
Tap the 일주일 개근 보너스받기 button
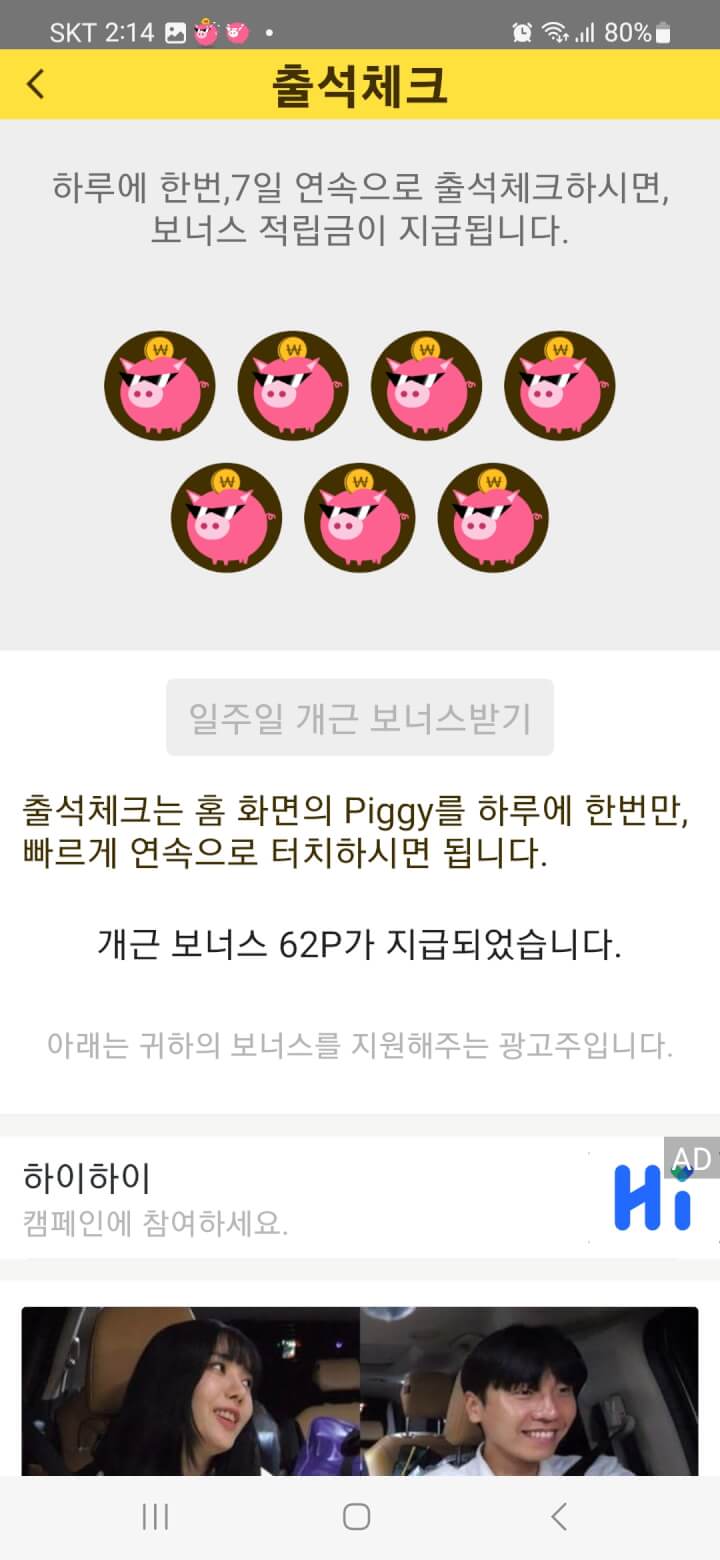click(360, 718)
